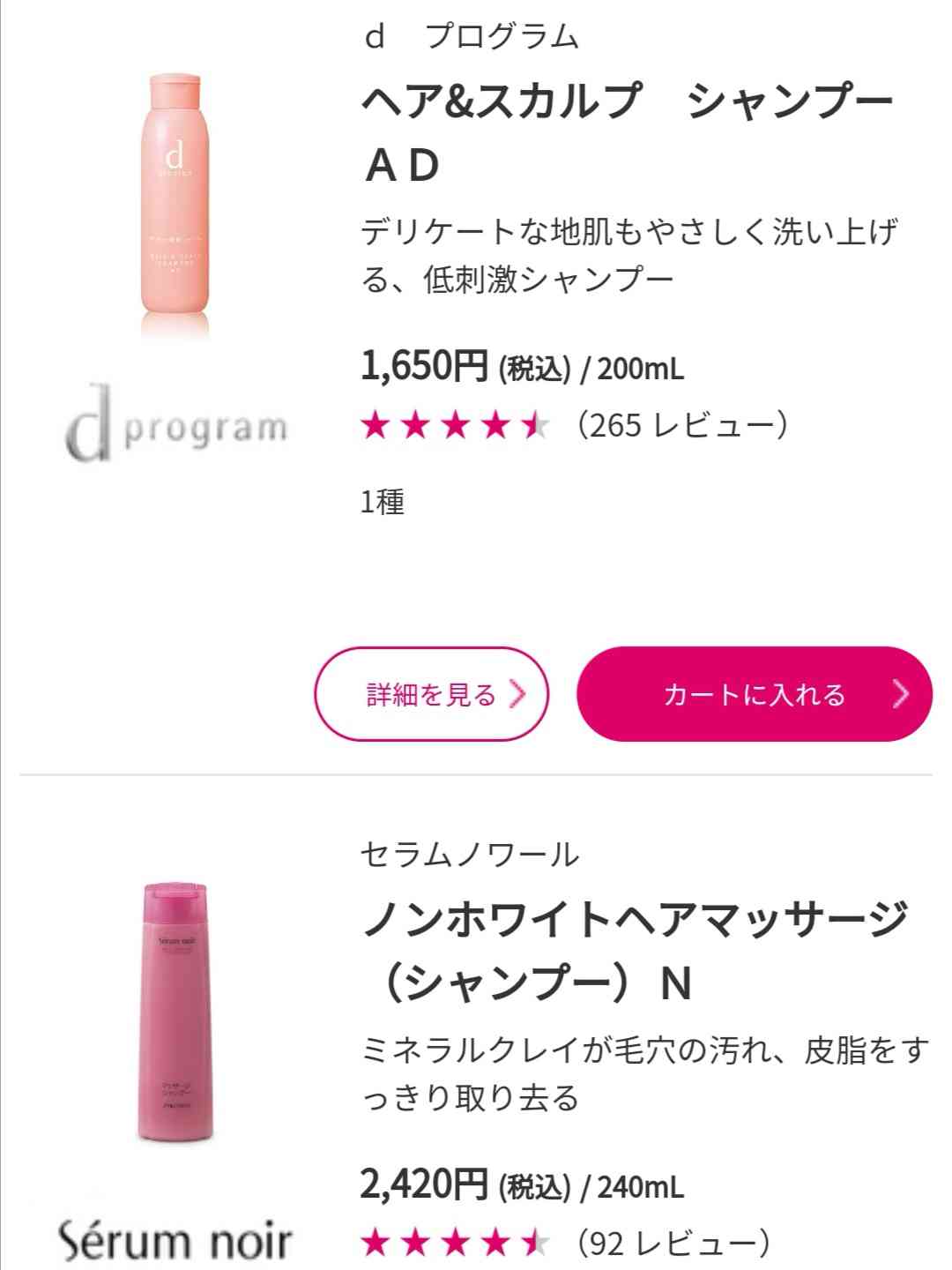Open ヘア&スカルプ シャンプー AD product title

tap(627, 131)
